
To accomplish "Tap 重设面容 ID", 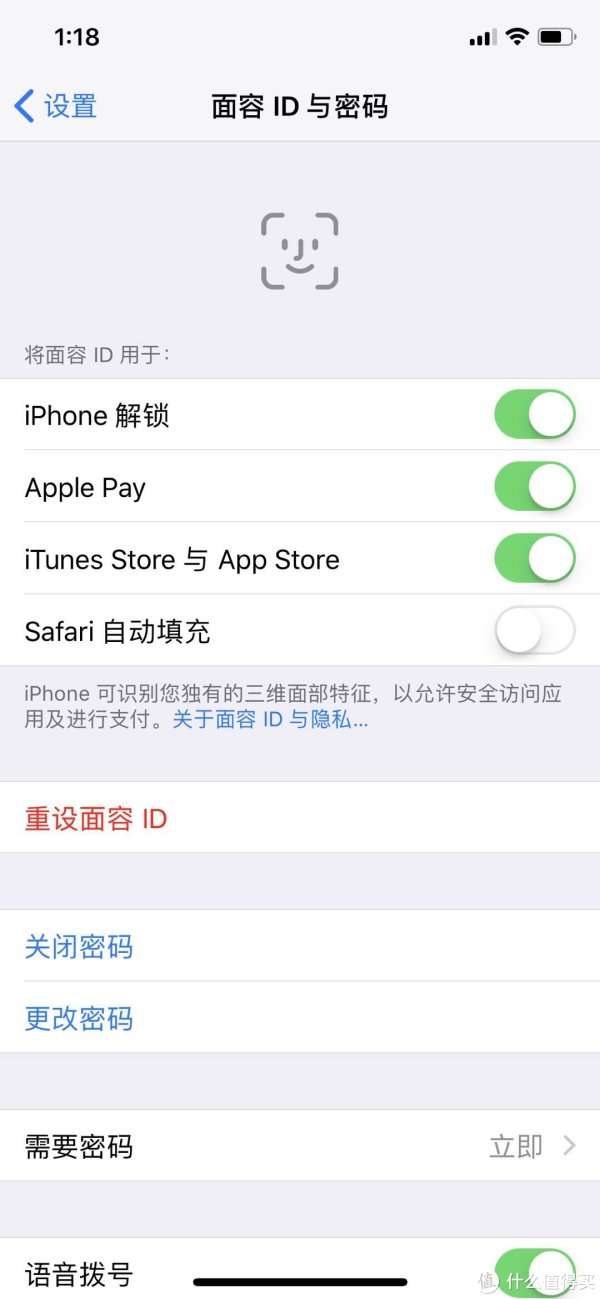I will [x=300, y=818].
